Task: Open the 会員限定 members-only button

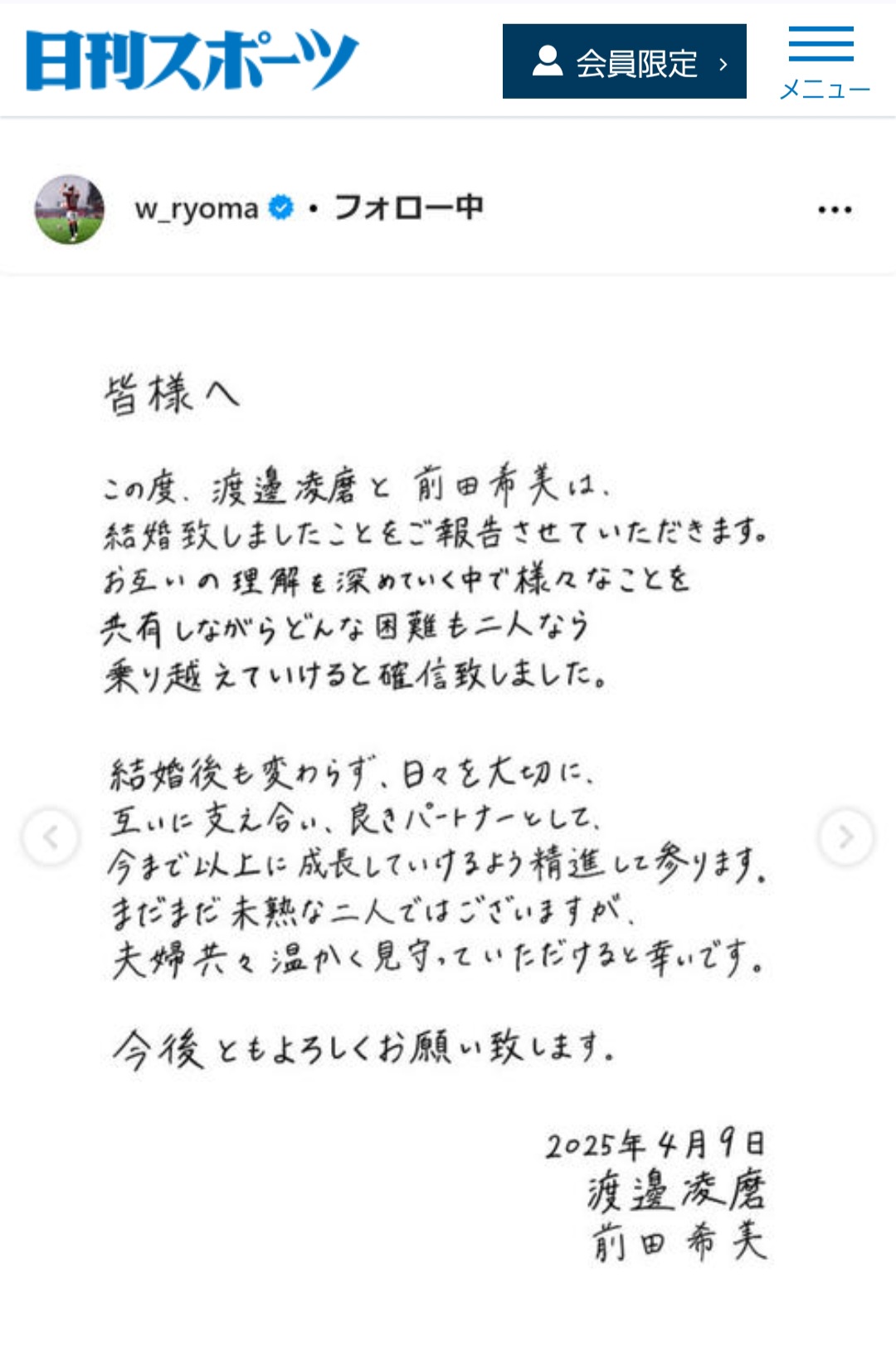Action: pos(624,61)
